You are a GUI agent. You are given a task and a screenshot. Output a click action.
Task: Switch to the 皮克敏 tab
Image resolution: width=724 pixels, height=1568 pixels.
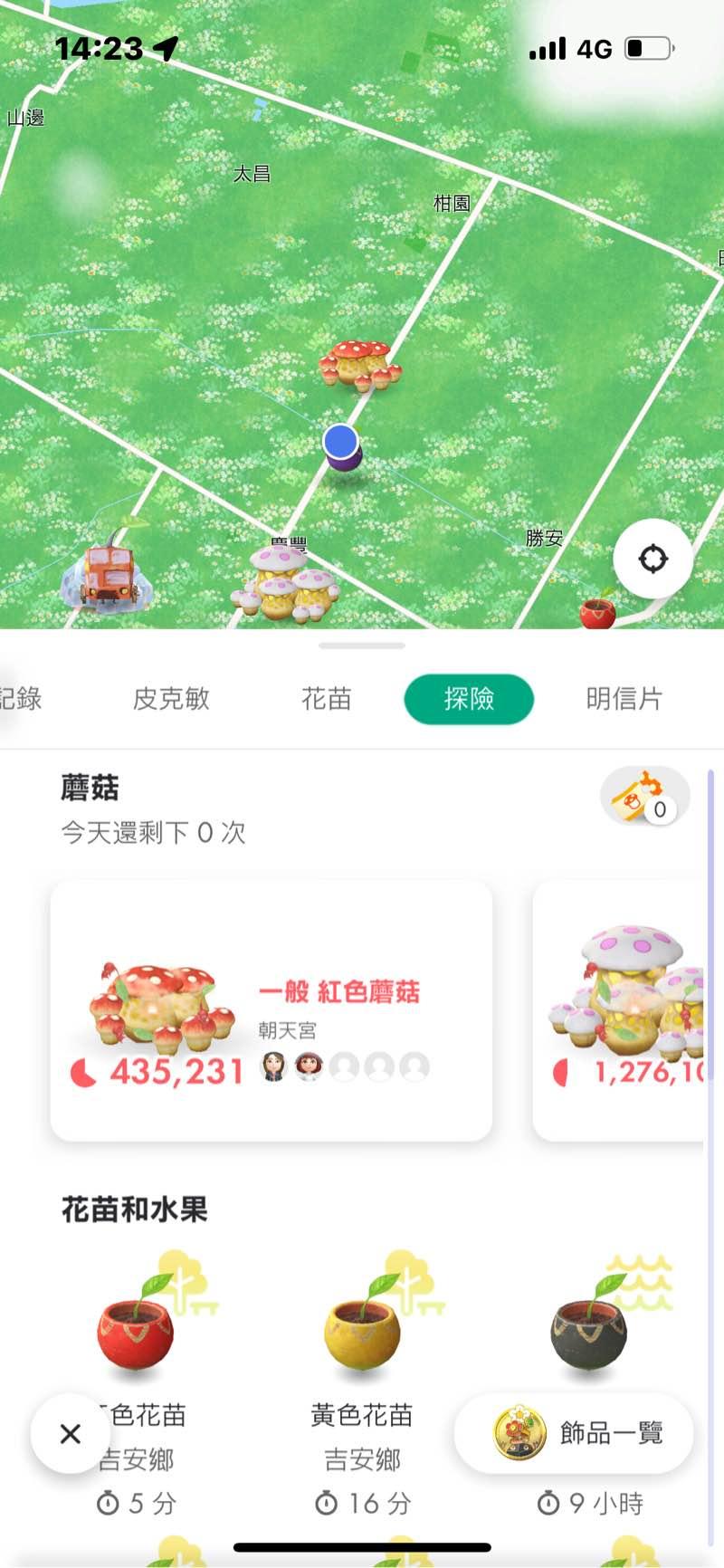click(x=171, y=699)
